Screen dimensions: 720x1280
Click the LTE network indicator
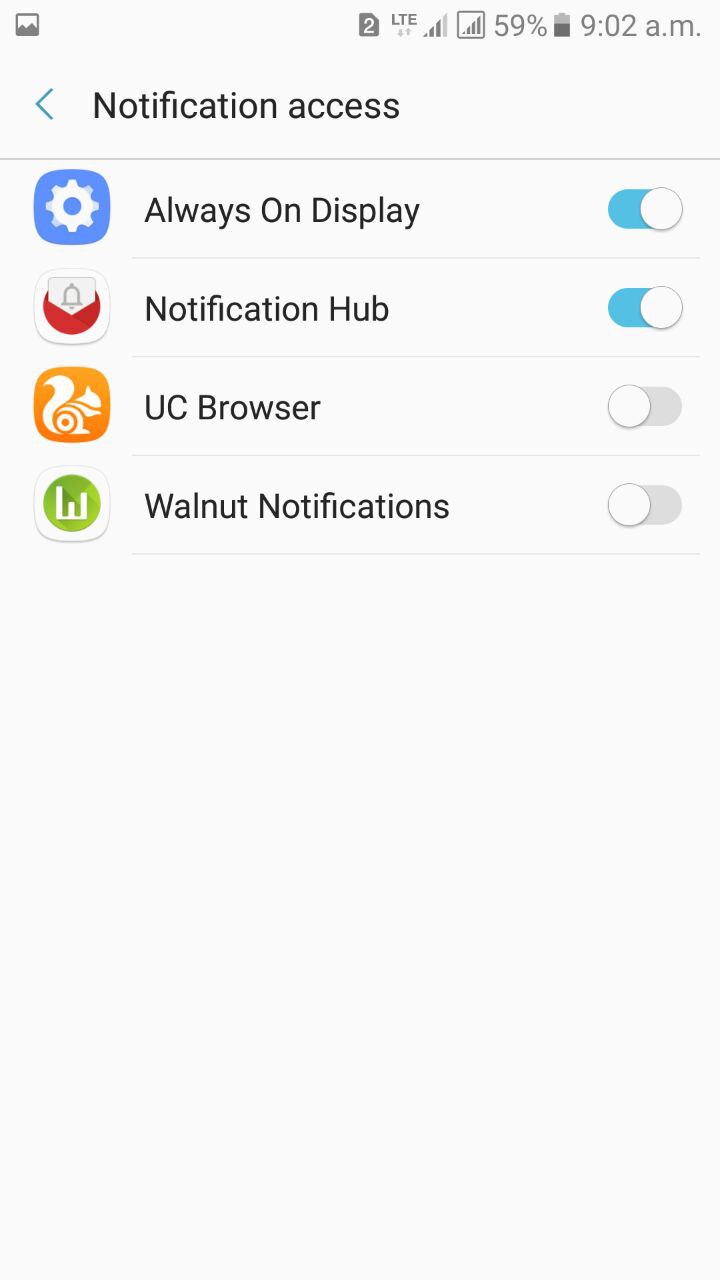coord(404,25)
